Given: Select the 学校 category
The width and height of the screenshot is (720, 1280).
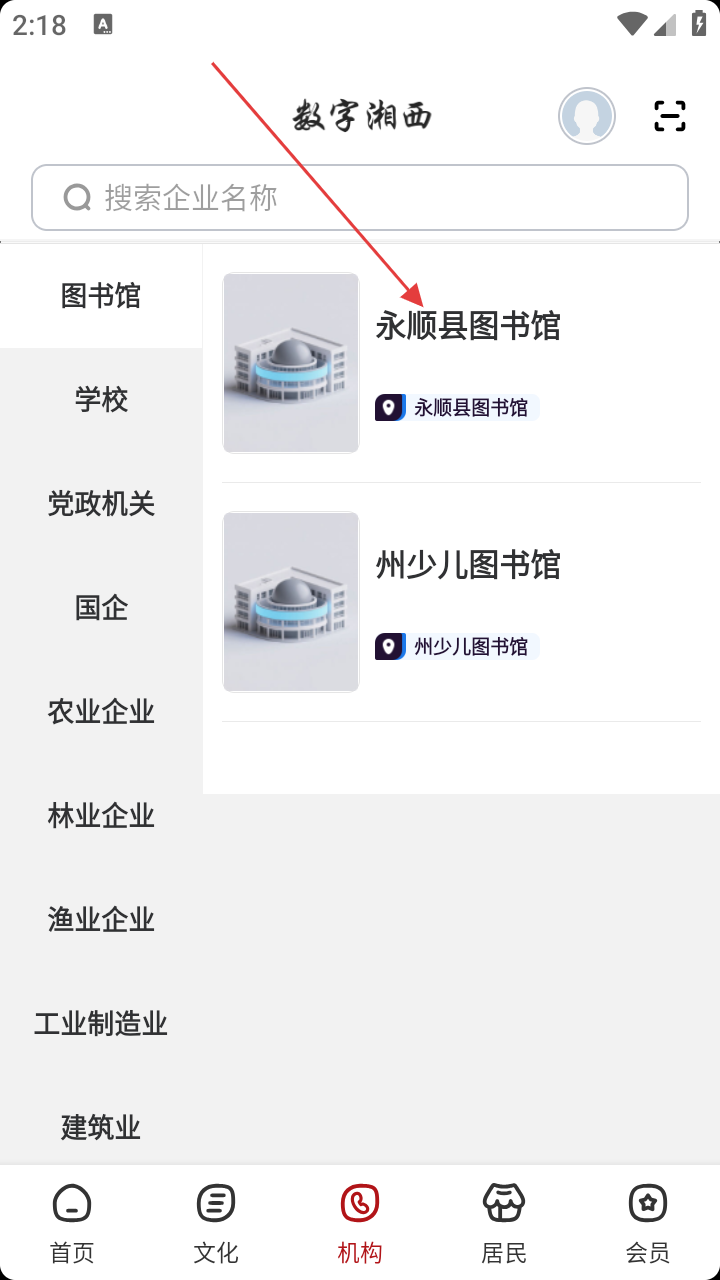Looking at the screenshot, I should point(101,400).
